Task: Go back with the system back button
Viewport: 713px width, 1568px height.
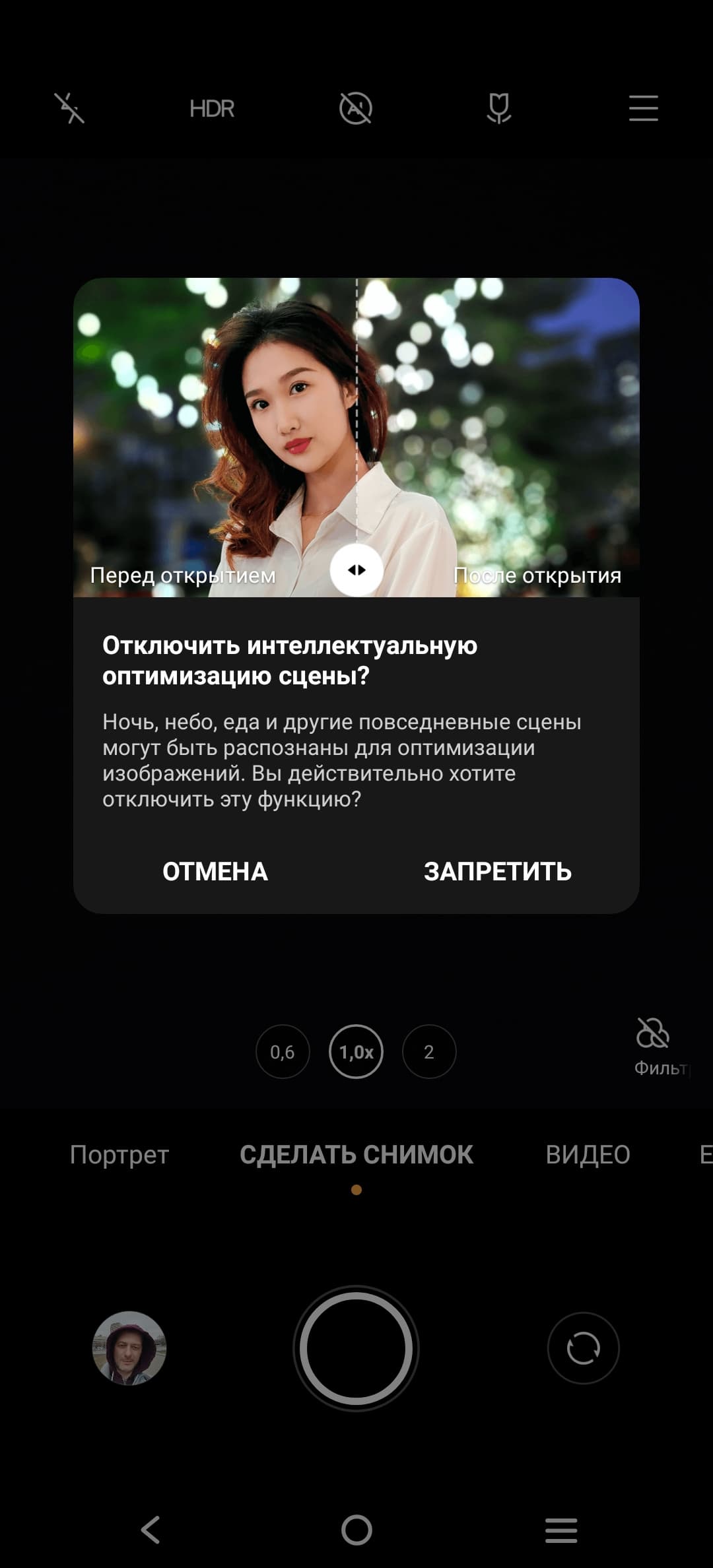Action: pyautogui.click(x=151, y=1530)
